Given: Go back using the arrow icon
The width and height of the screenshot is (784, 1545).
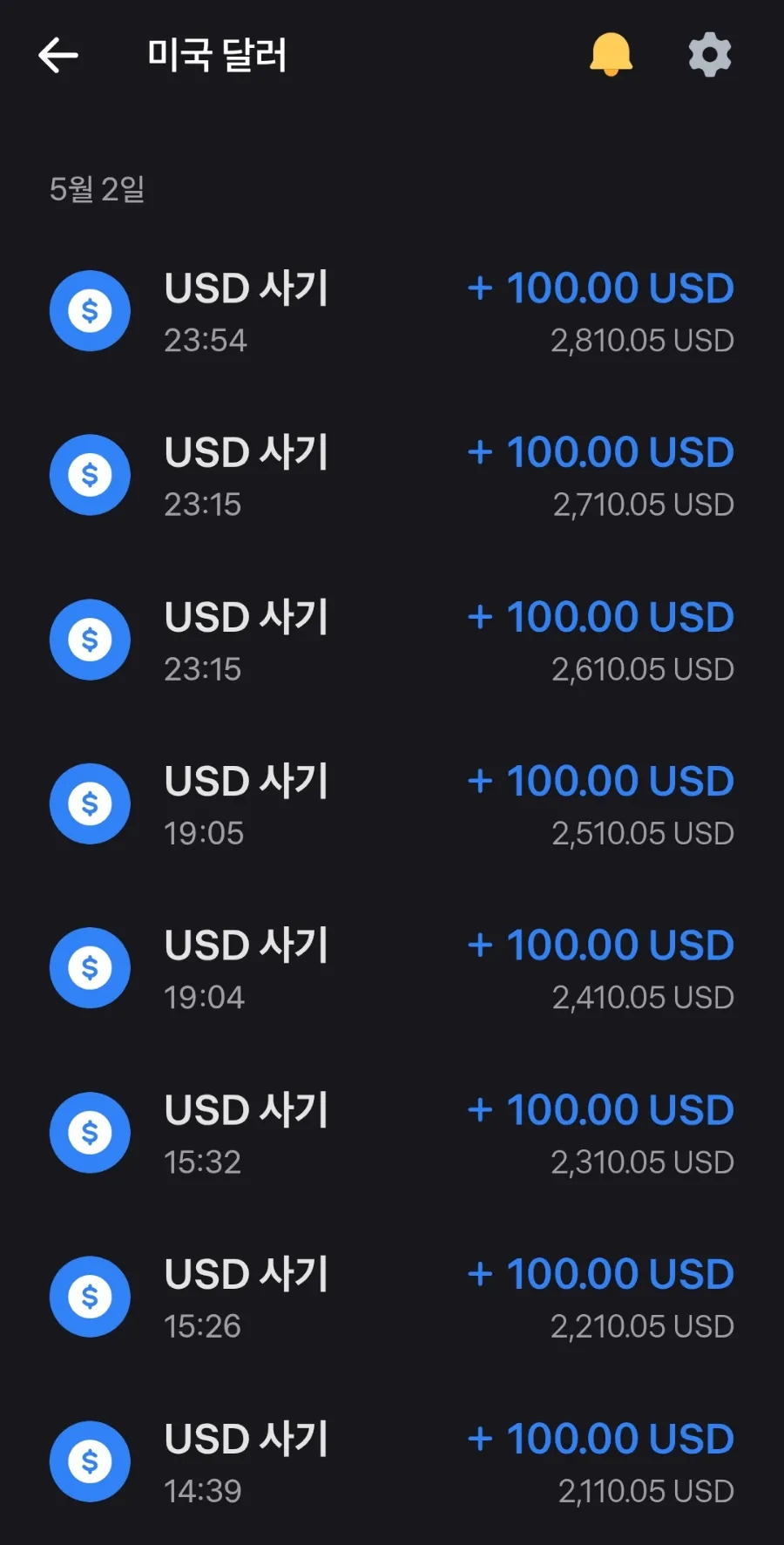Looking at the screenshot, I should [58, 56].
